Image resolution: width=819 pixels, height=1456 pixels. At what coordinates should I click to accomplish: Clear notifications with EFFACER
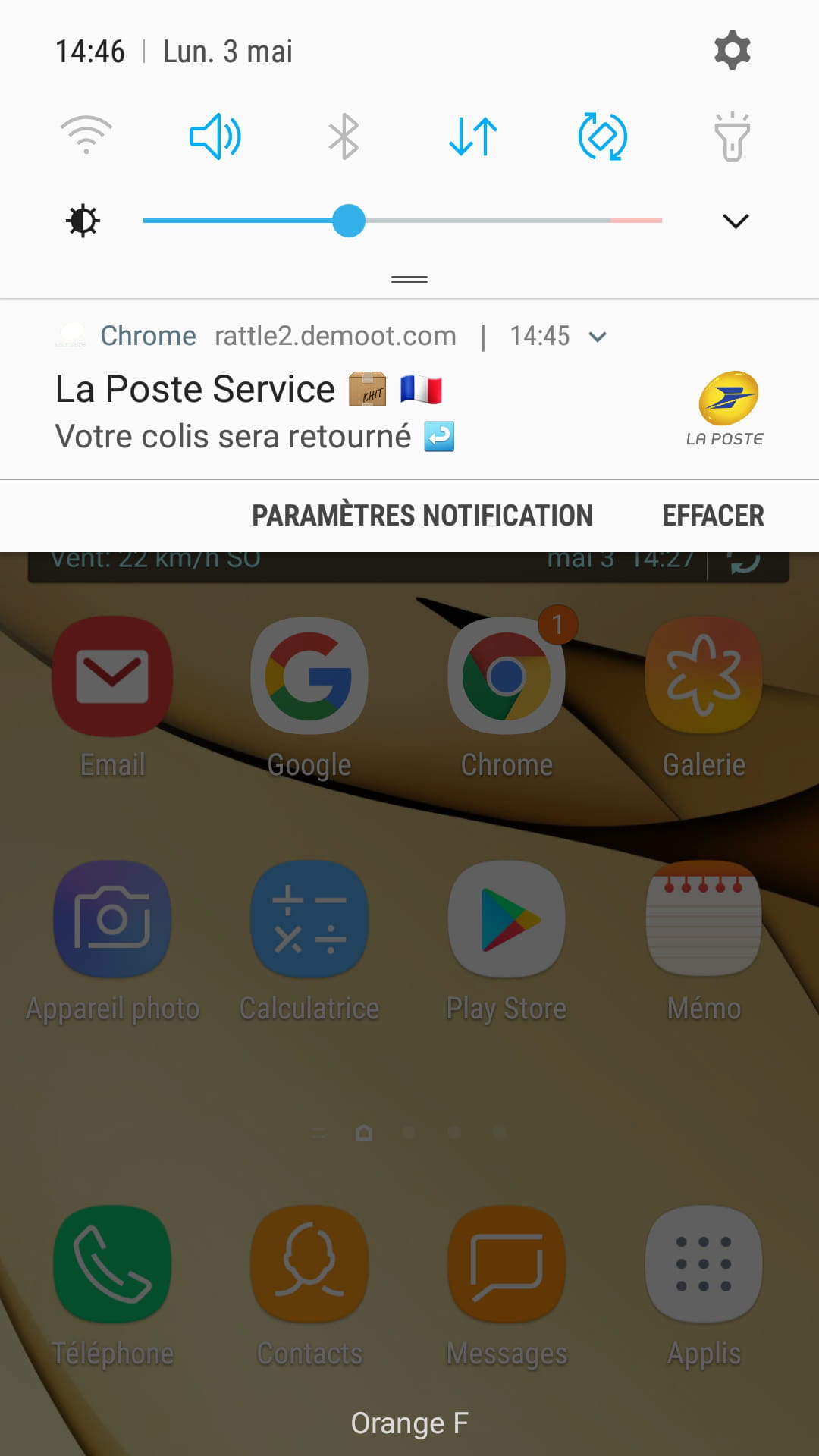[713, 516]
